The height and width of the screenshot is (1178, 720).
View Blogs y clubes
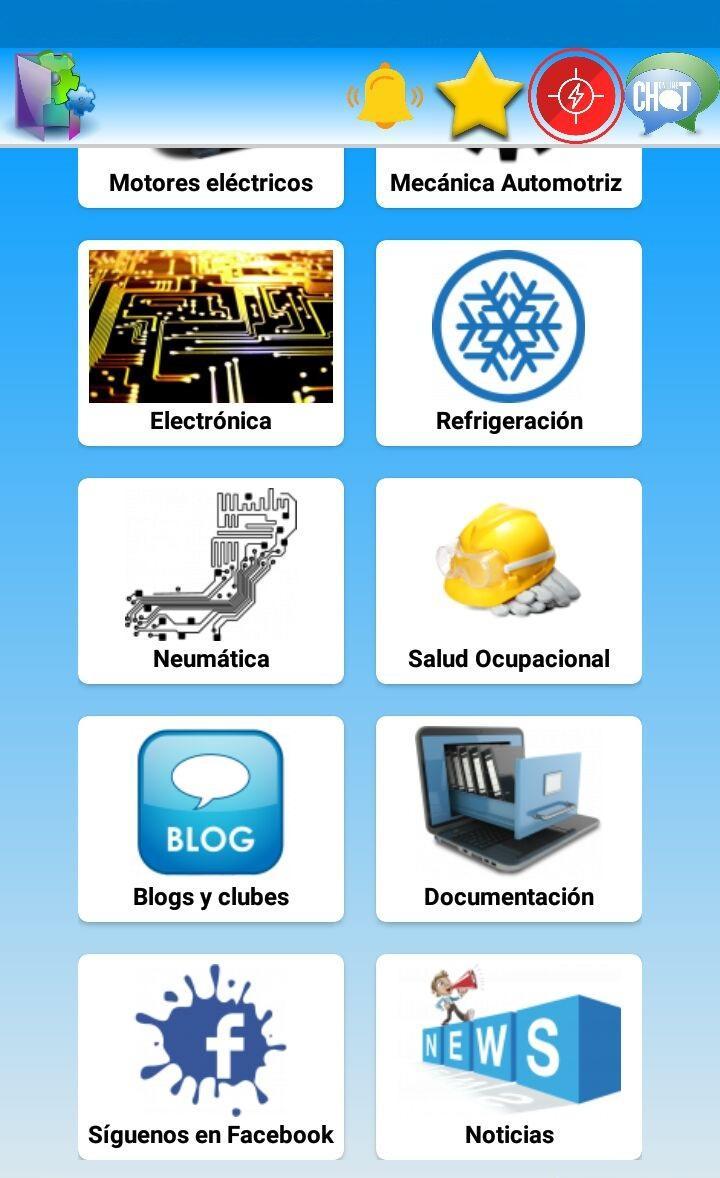coord(211,818)
